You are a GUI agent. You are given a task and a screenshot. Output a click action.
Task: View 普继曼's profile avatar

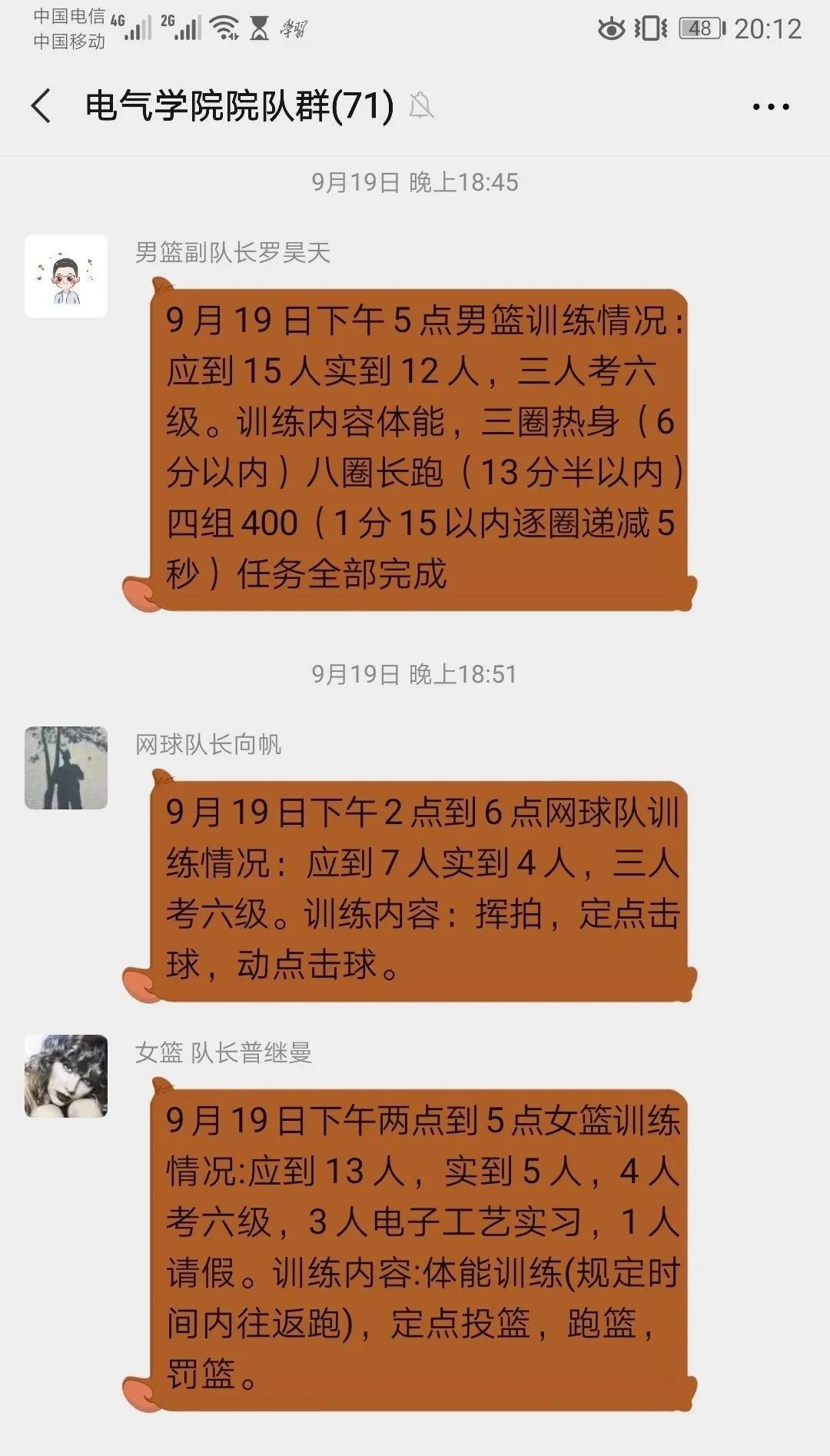(x=66, y=1075)
